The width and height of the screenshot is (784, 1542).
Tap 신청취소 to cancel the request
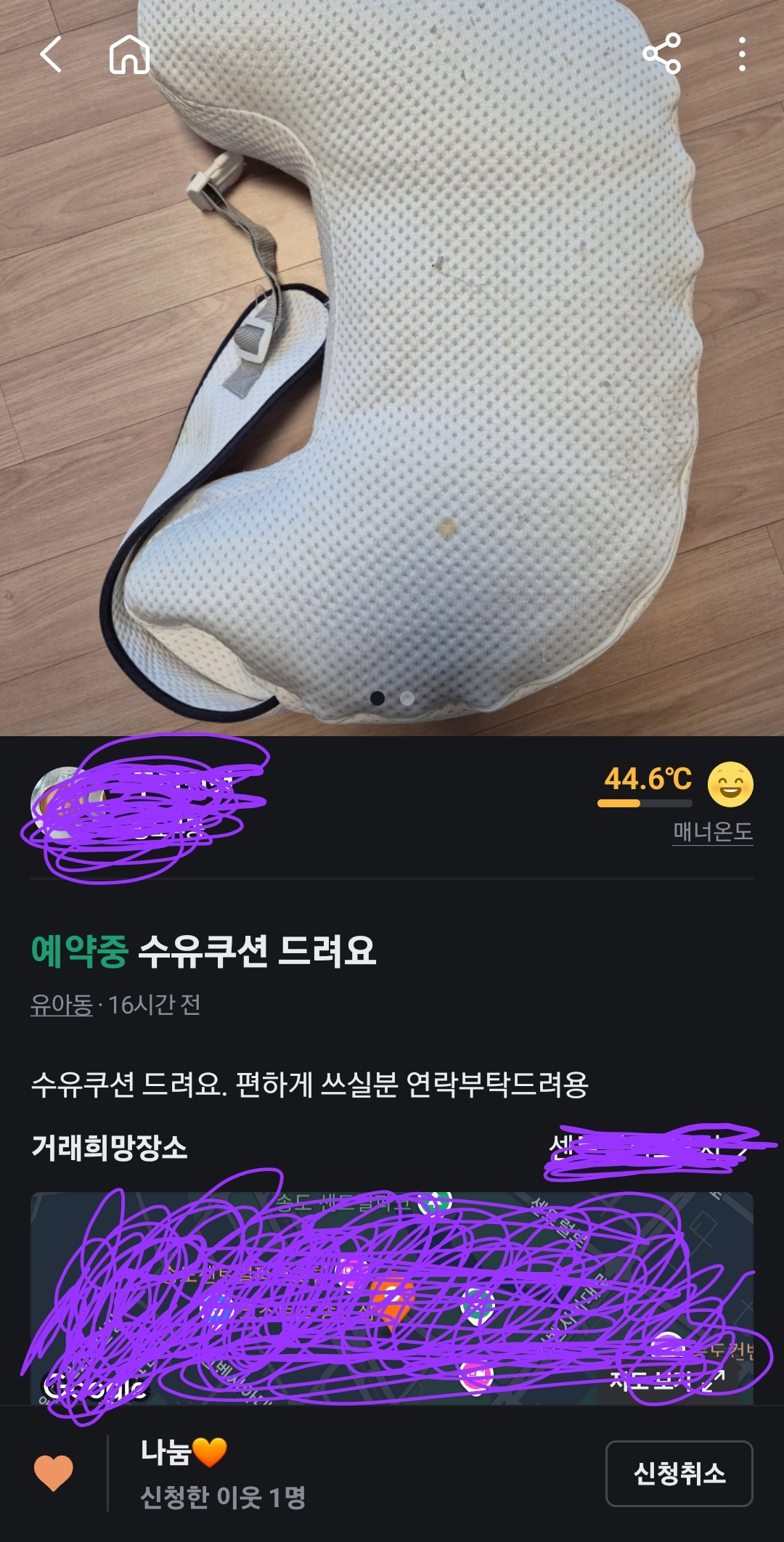[x=679, y=1473]
